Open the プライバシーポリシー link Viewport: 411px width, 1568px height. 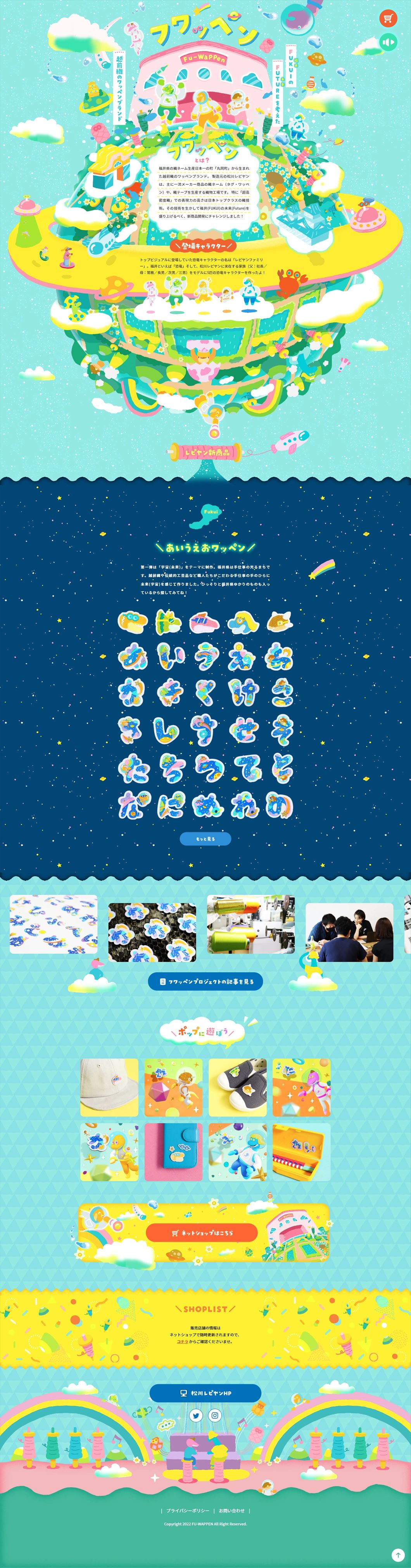188,1510
